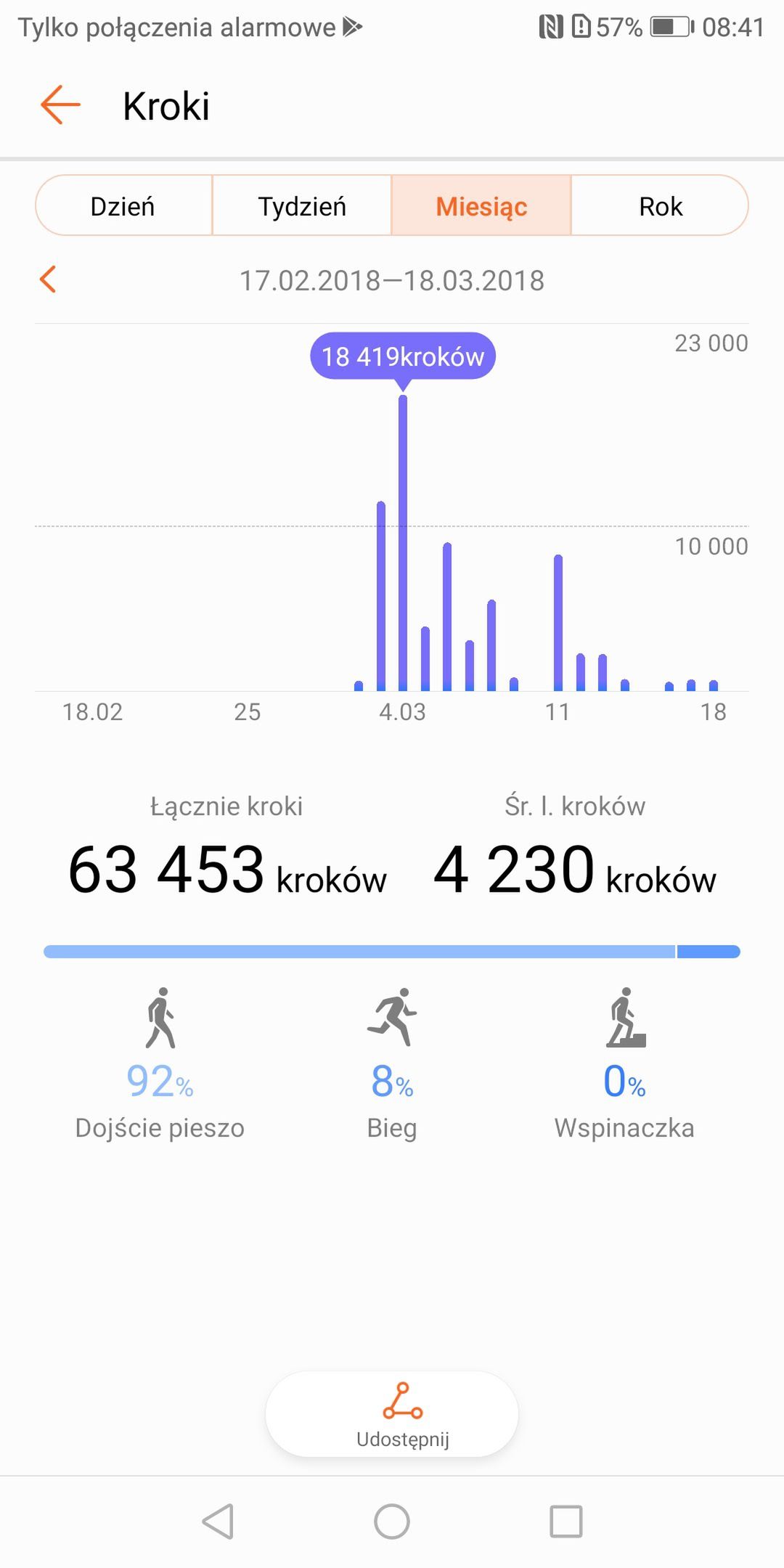
Task: Select the tallest bar near 4.03
Action: 403,542
